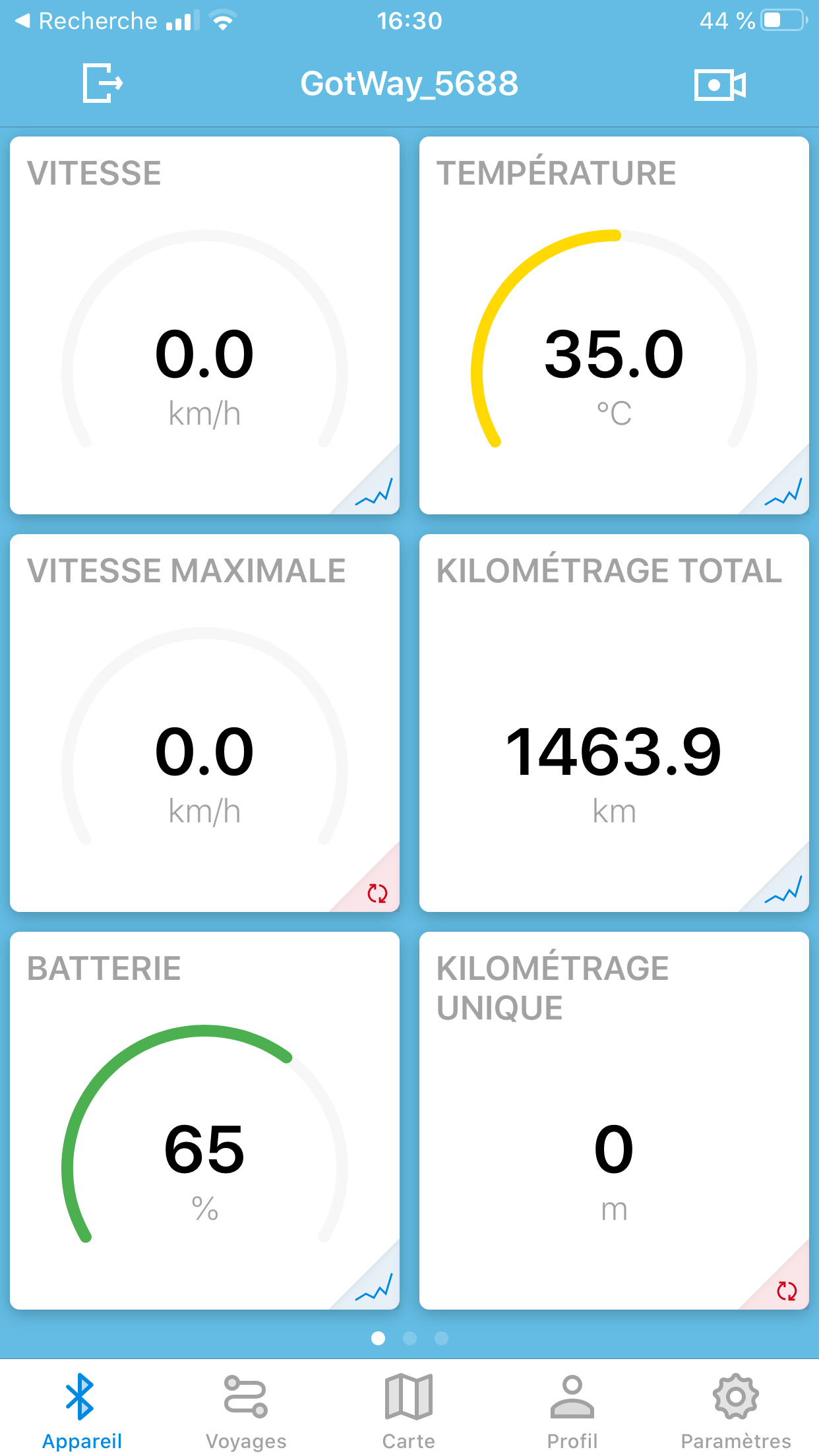Show the Température graph via its chart corner

(783, 492)
